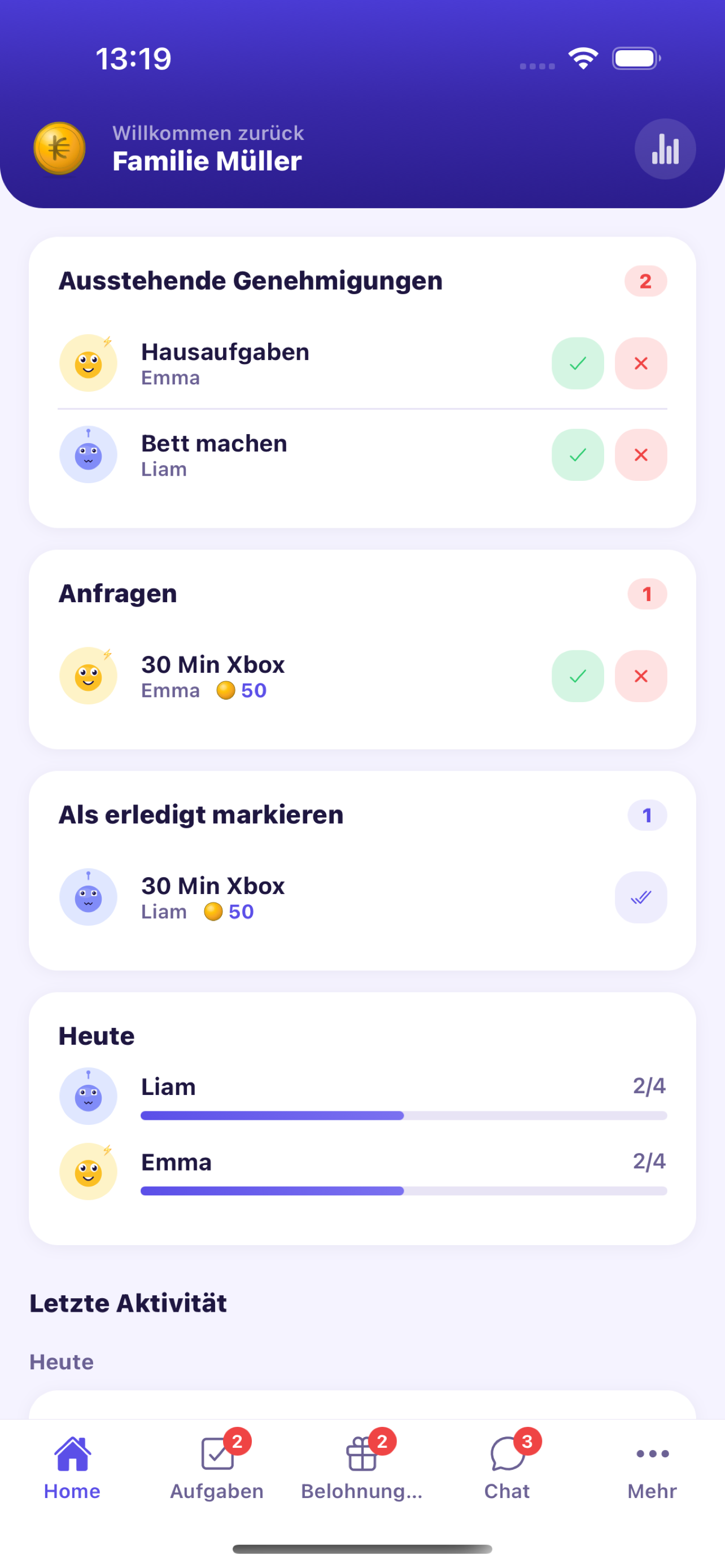The image size is (725, 1568).
Task: Click the coin icon next to Familie Müller
Action: (58, 148)
